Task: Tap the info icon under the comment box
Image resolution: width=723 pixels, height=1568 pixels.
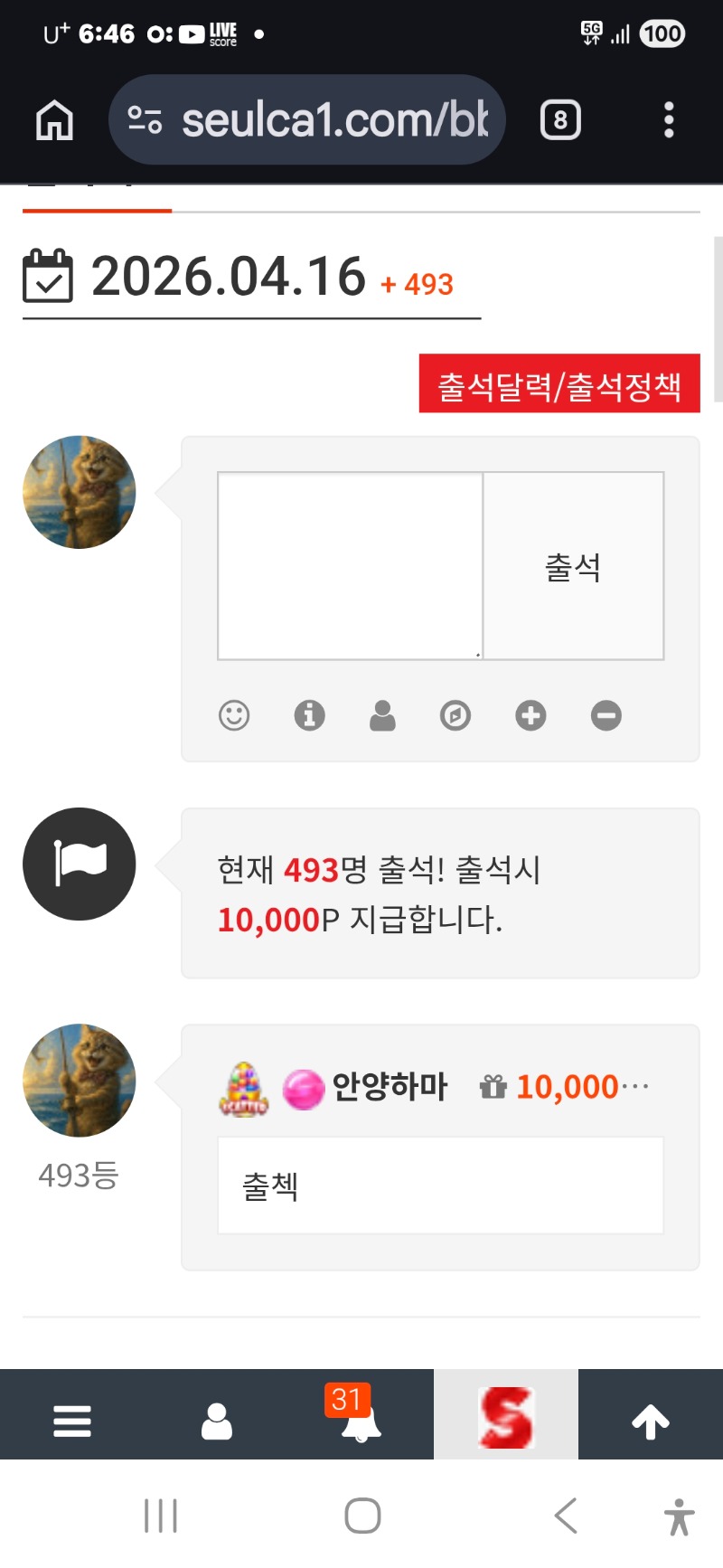Action: click(x=309, y=715)
